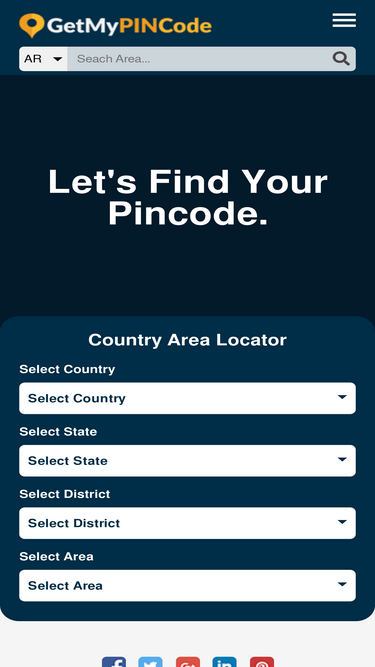This screenshot has height=667, width=375.
Task: Open the hamburger menu
Action: pos(344,20)
